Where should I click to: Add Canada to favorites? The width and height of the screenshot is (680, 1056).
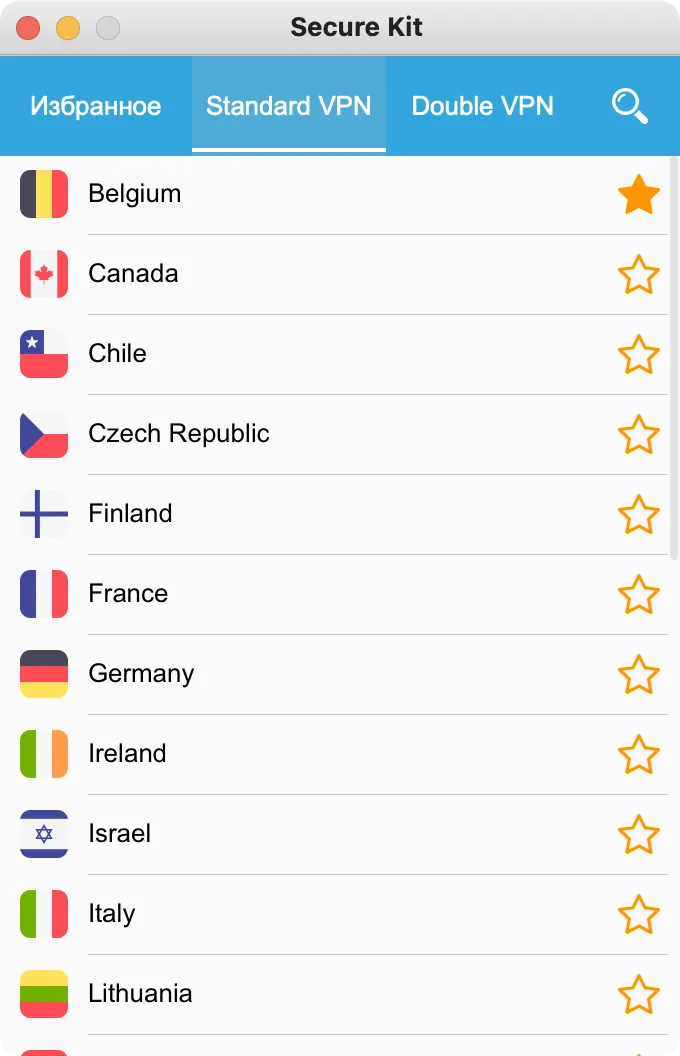[638, 275]
